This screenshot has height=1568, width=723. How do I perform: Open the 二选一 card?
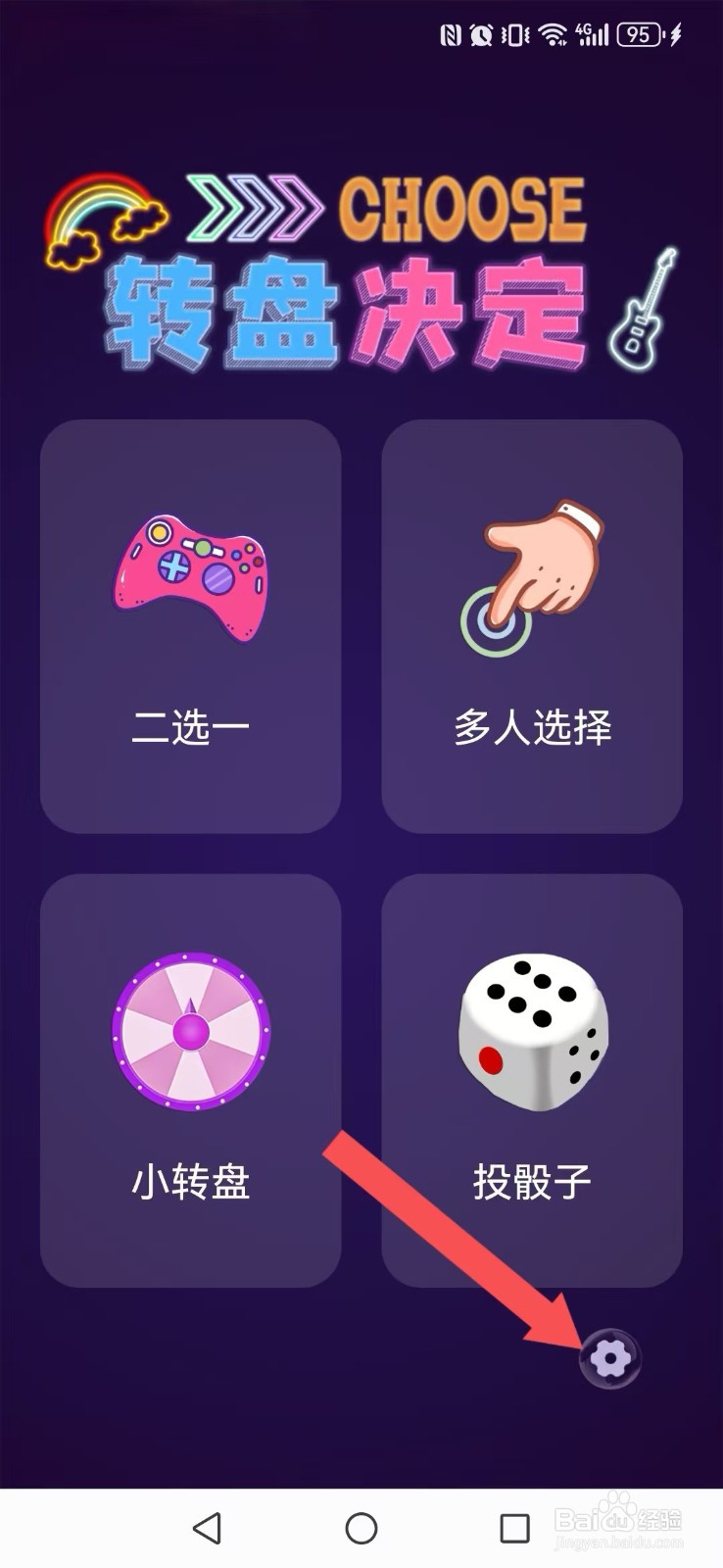coord(191,725)
